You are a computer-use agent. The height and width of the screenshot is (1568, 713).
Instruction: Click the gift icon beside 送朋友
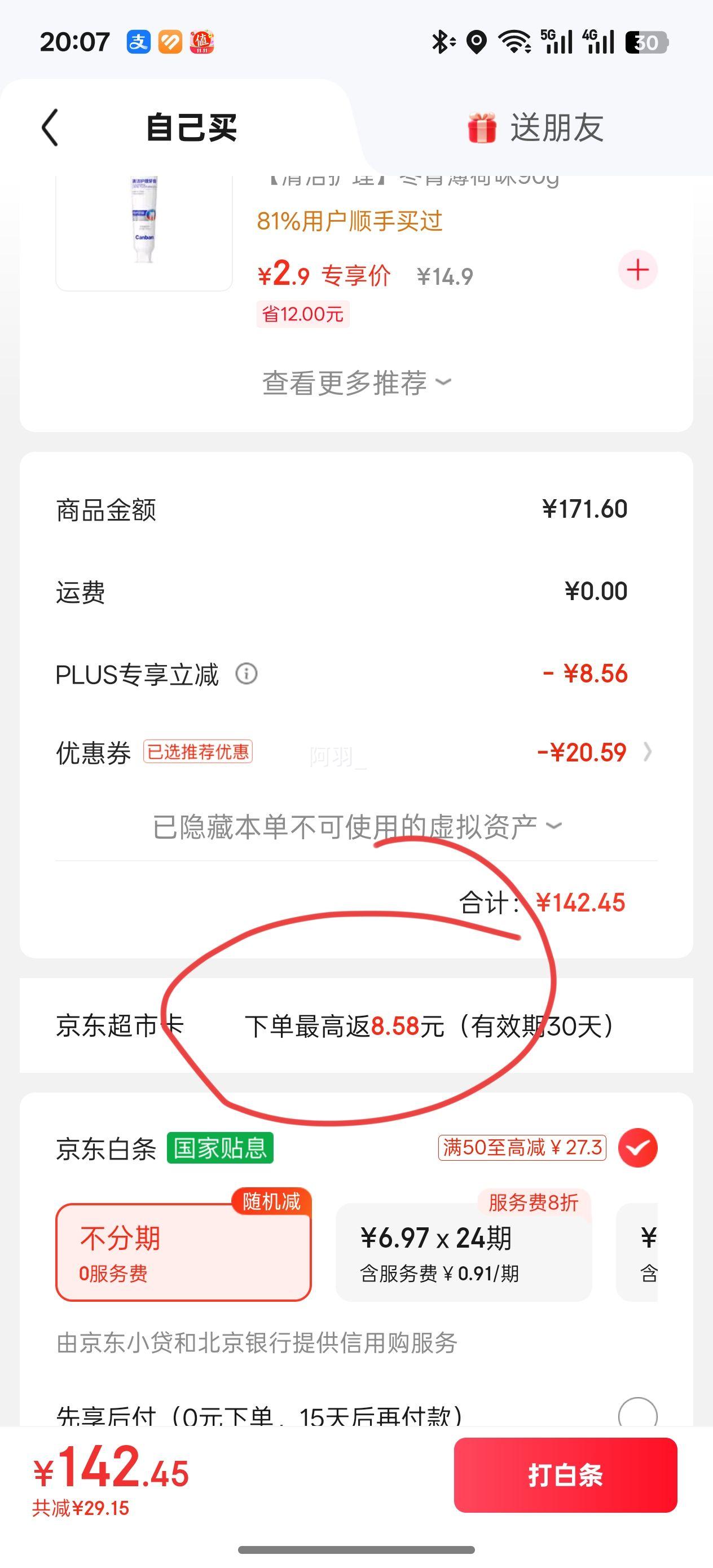(481, 127)
